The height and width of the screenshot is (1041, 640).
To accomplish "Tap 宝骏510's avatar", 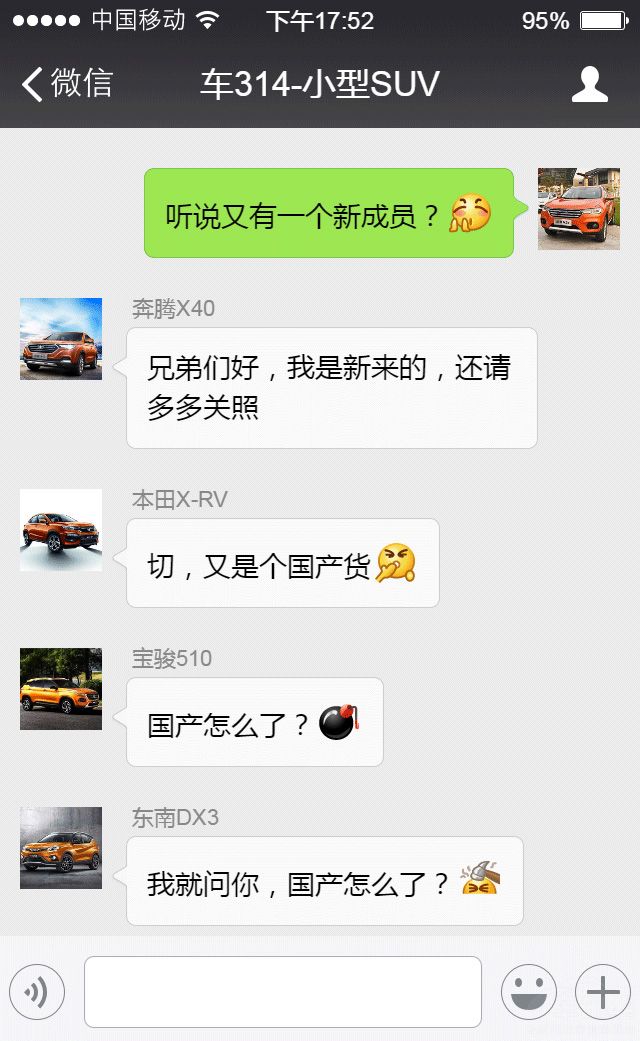I will pos(61,689).
